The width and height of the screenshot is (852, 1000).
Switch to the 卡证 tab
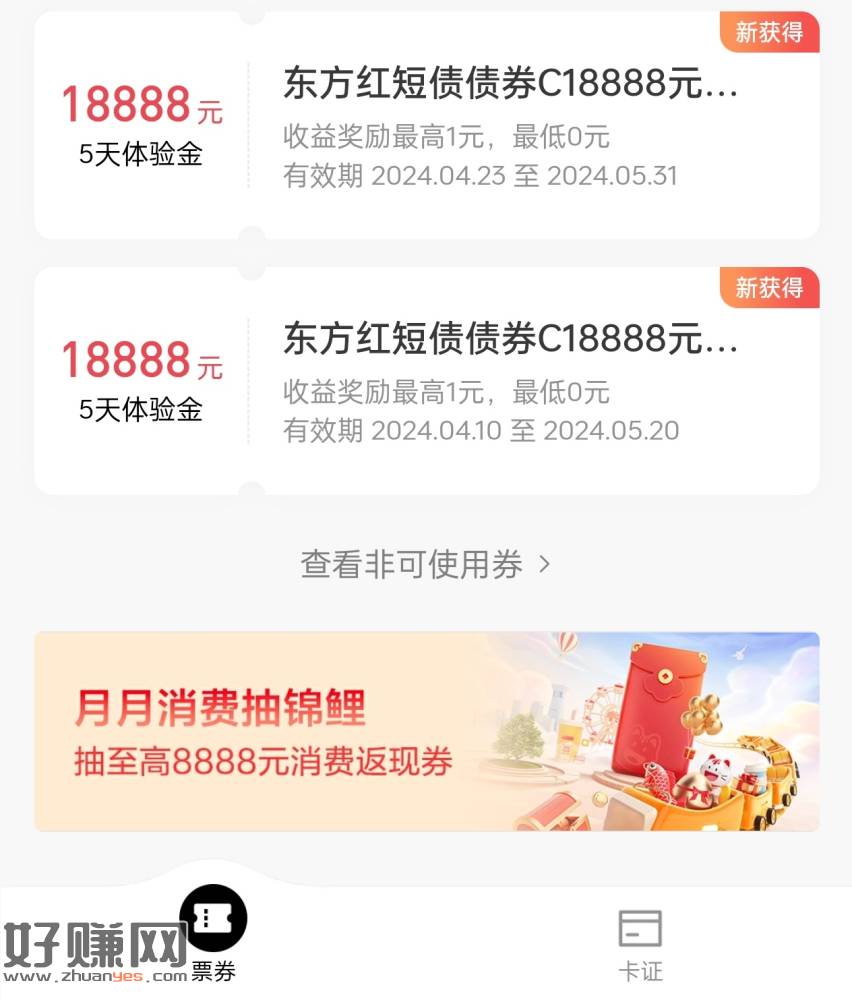pyautogui.click(x=639, y=944)
